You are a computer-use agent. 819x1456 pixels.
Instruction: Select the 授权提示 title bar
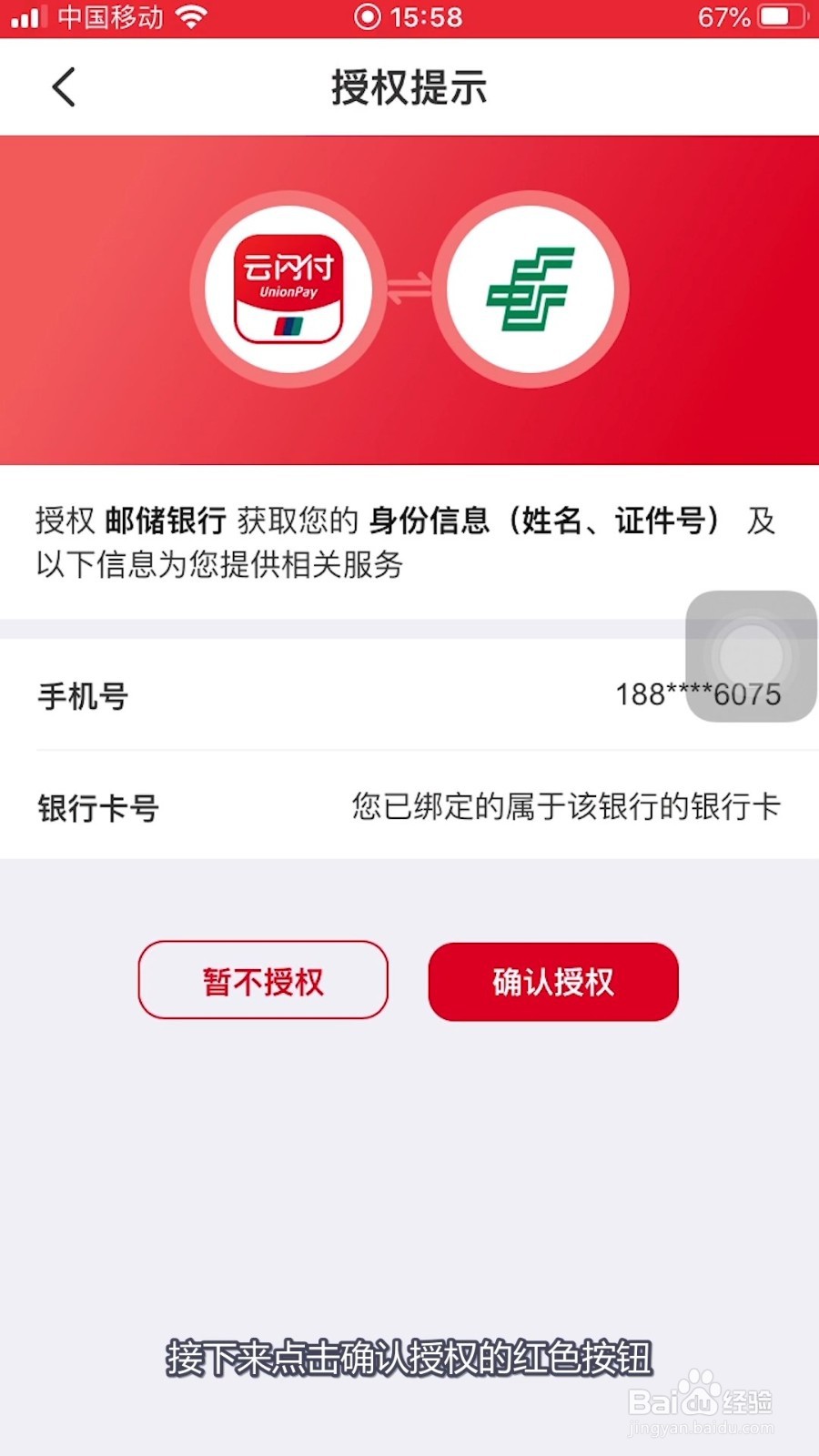(x=409, y=87)
